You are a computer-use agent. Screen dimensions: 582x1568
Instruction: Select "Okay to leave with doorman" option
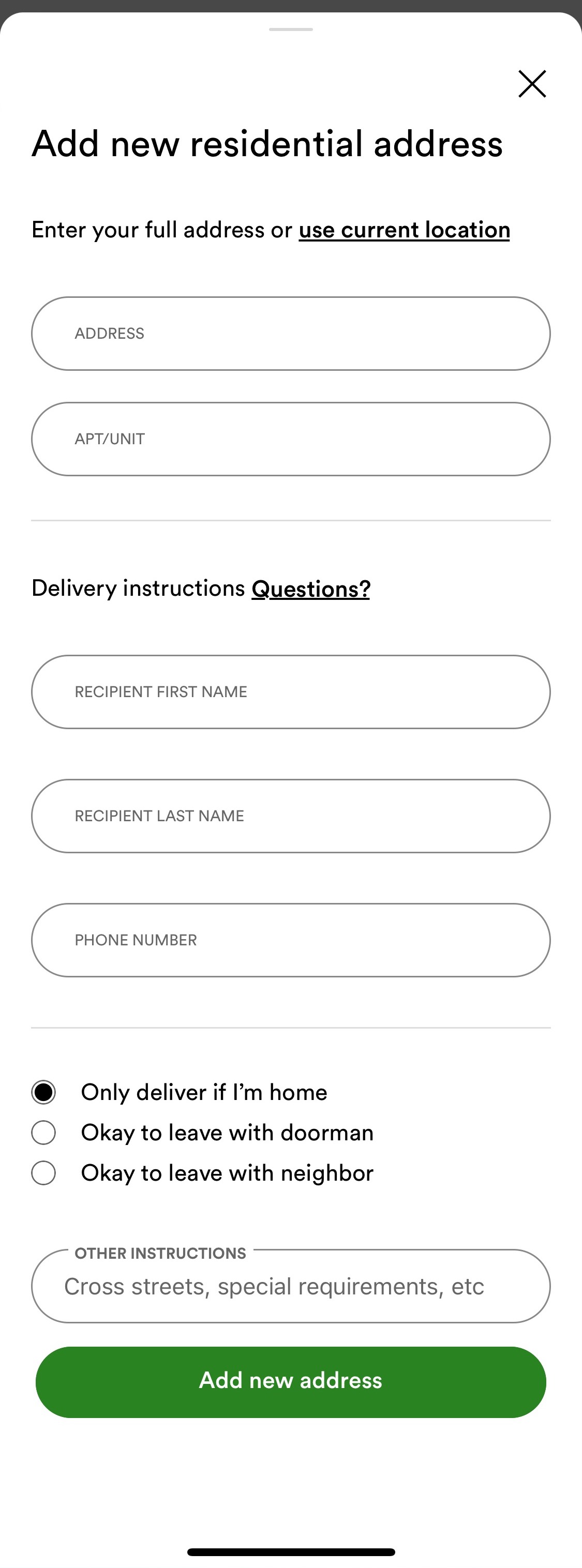point(42,1132)
